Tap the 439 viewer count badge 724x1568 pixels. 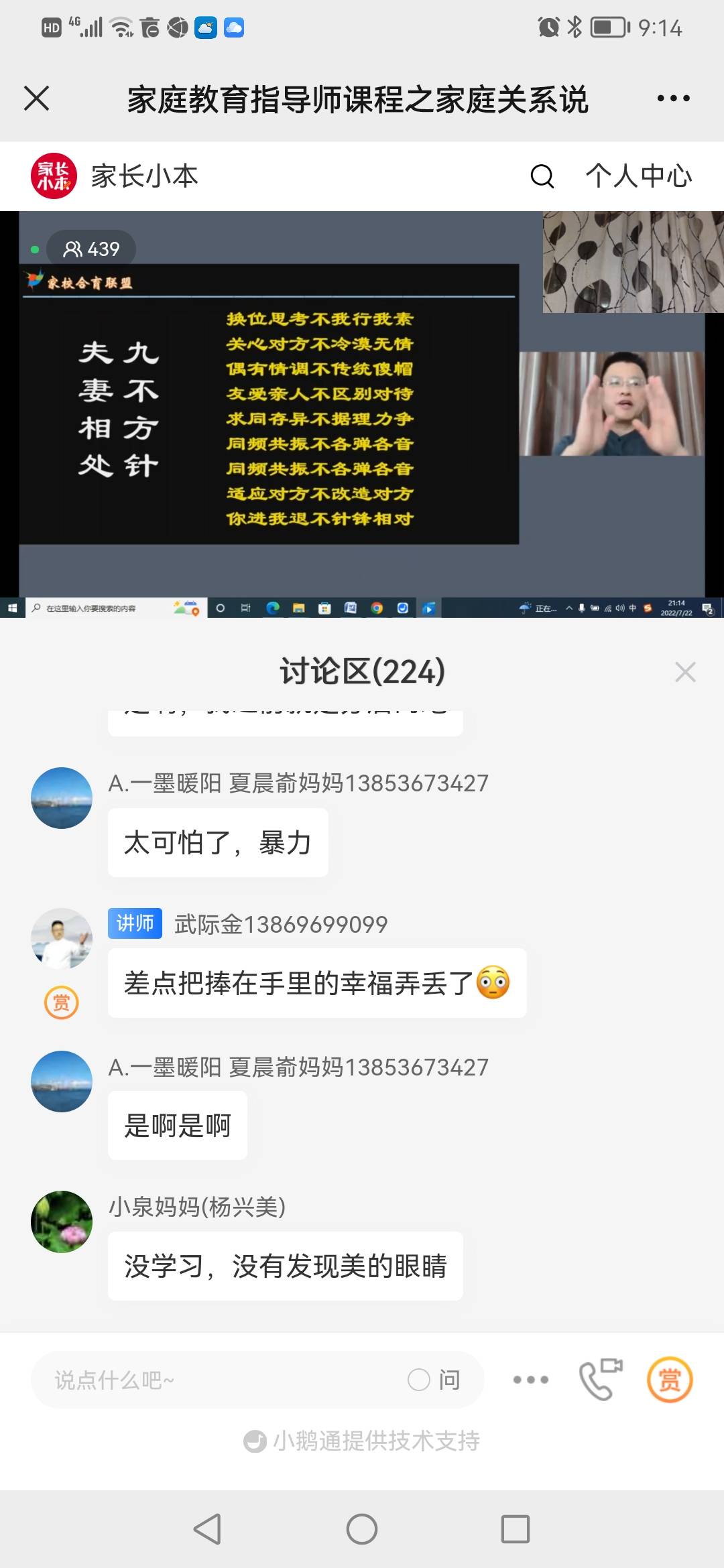(92, 249)
